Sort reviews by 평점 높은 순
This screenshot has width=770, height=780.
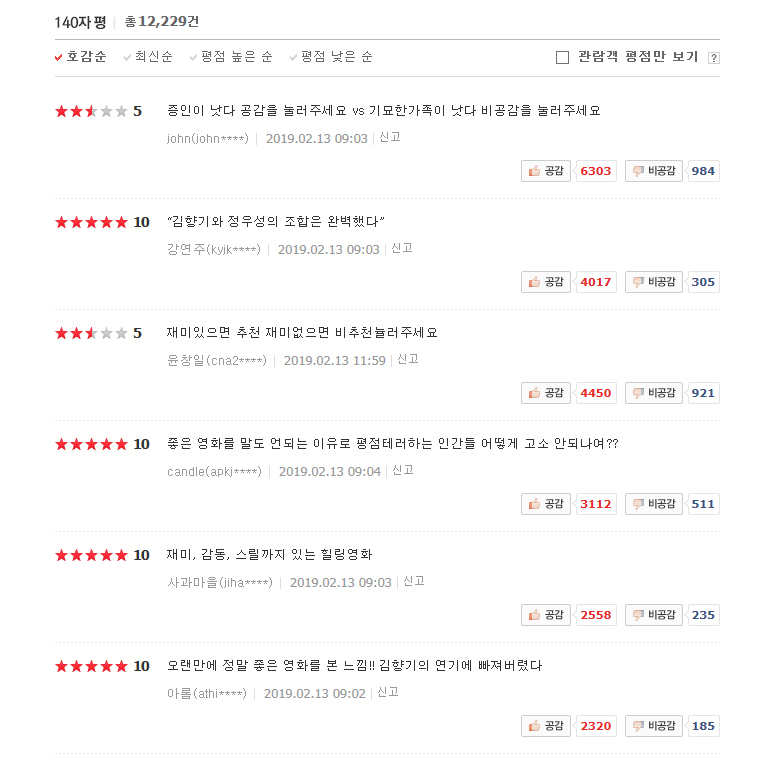(x=231, y=57)
